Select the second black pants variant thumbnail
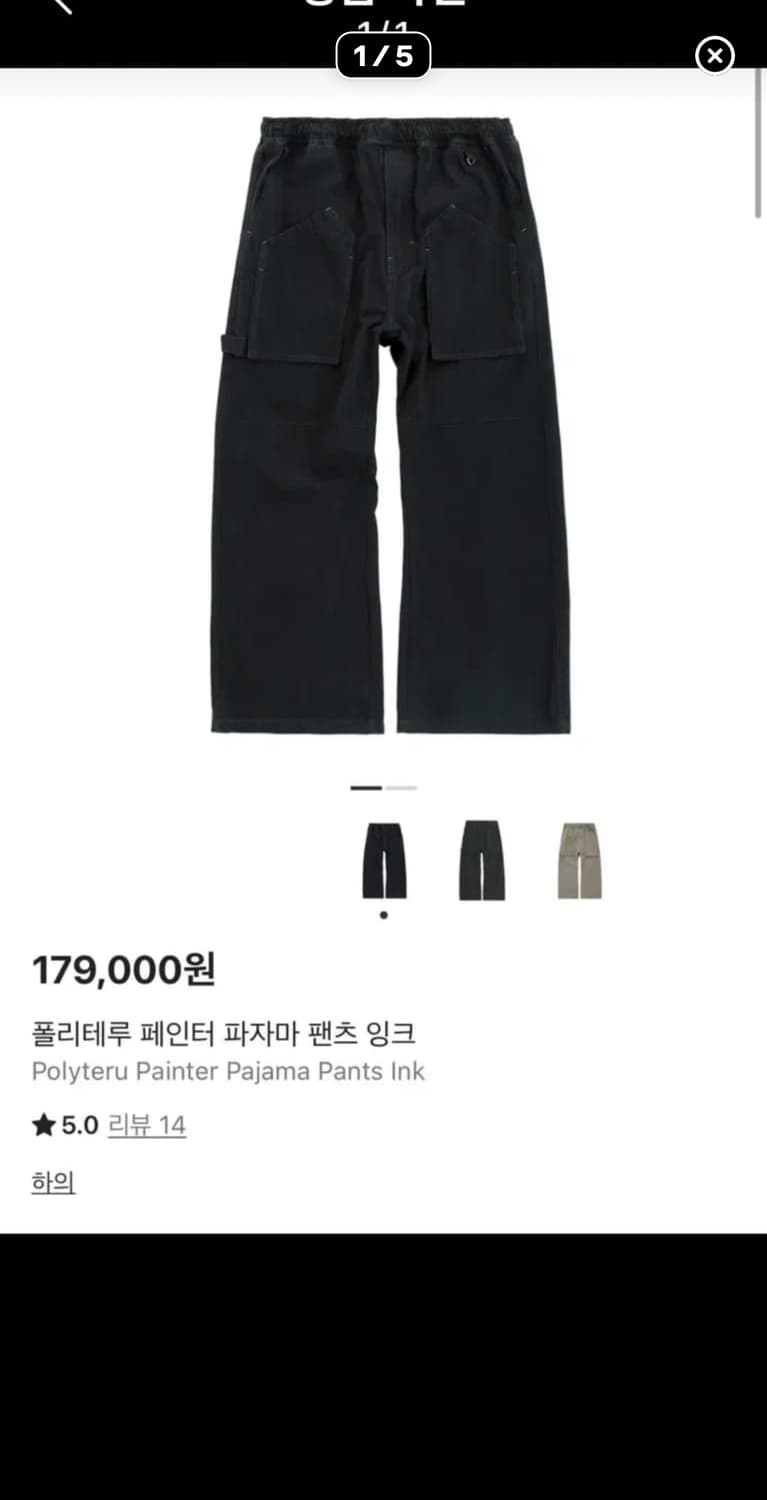This screenshot has width=767, height=1500. click(484, 860)
